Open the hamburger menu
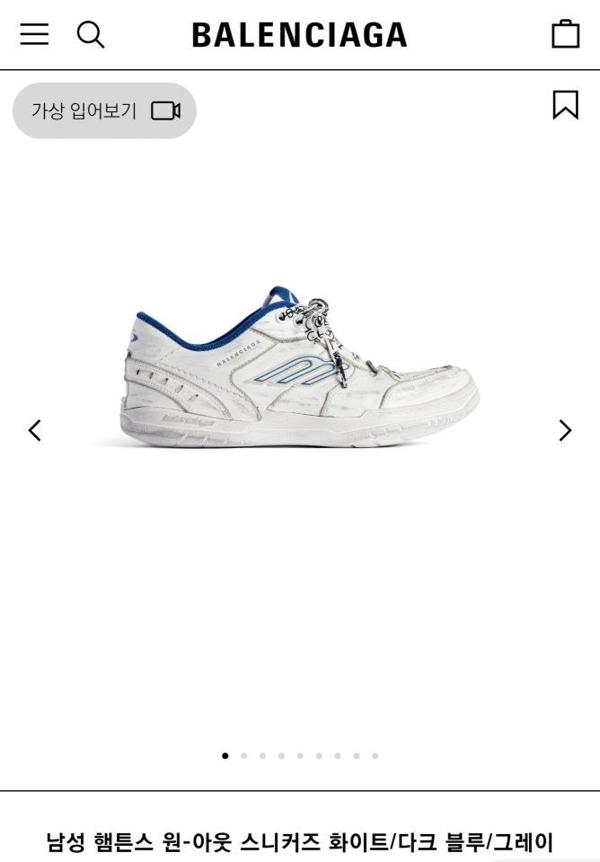The image size is (600, 862). coord(34,34)
